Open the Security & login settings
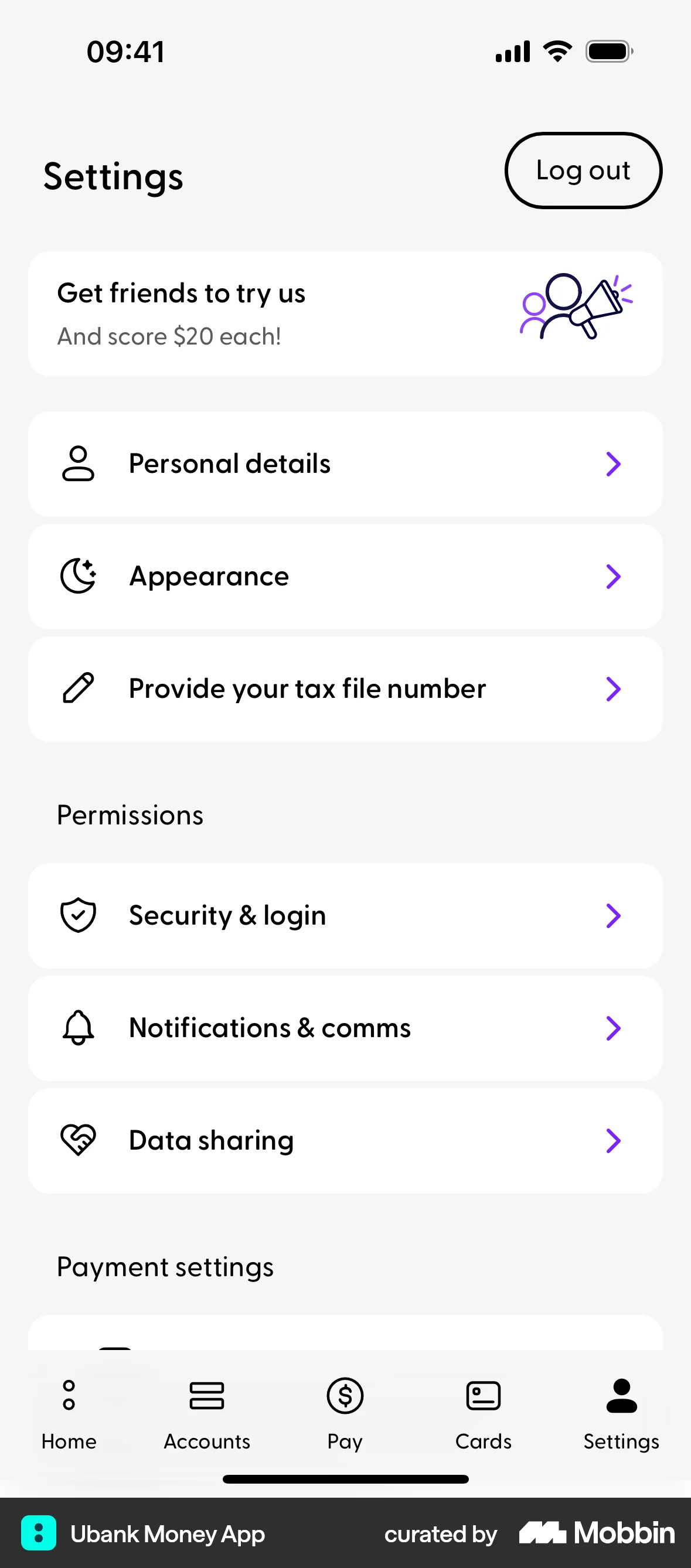Viewport: 691px width, 1568px height. tap(345, 915)
